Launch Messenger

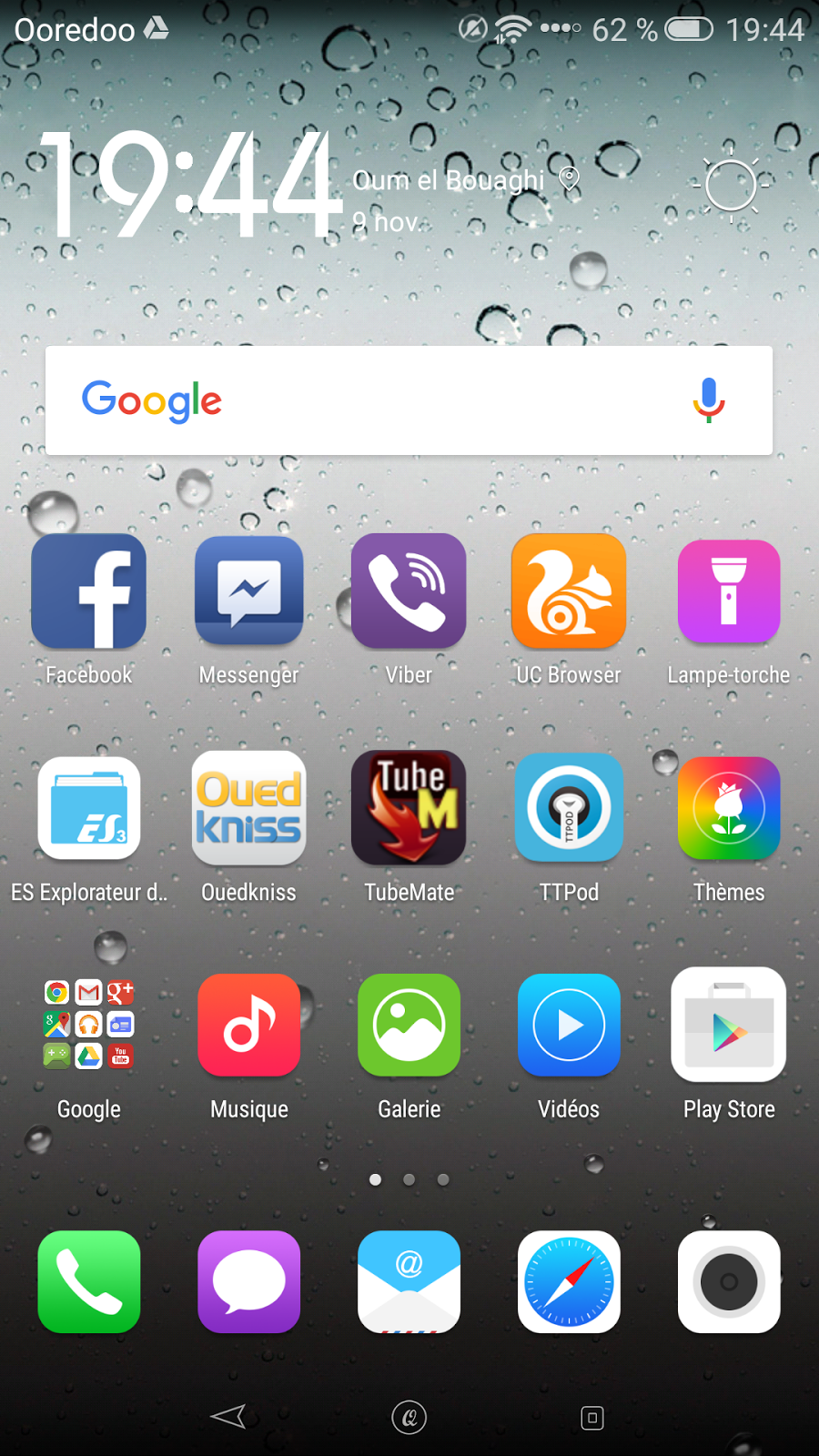(x=248, y=591)
